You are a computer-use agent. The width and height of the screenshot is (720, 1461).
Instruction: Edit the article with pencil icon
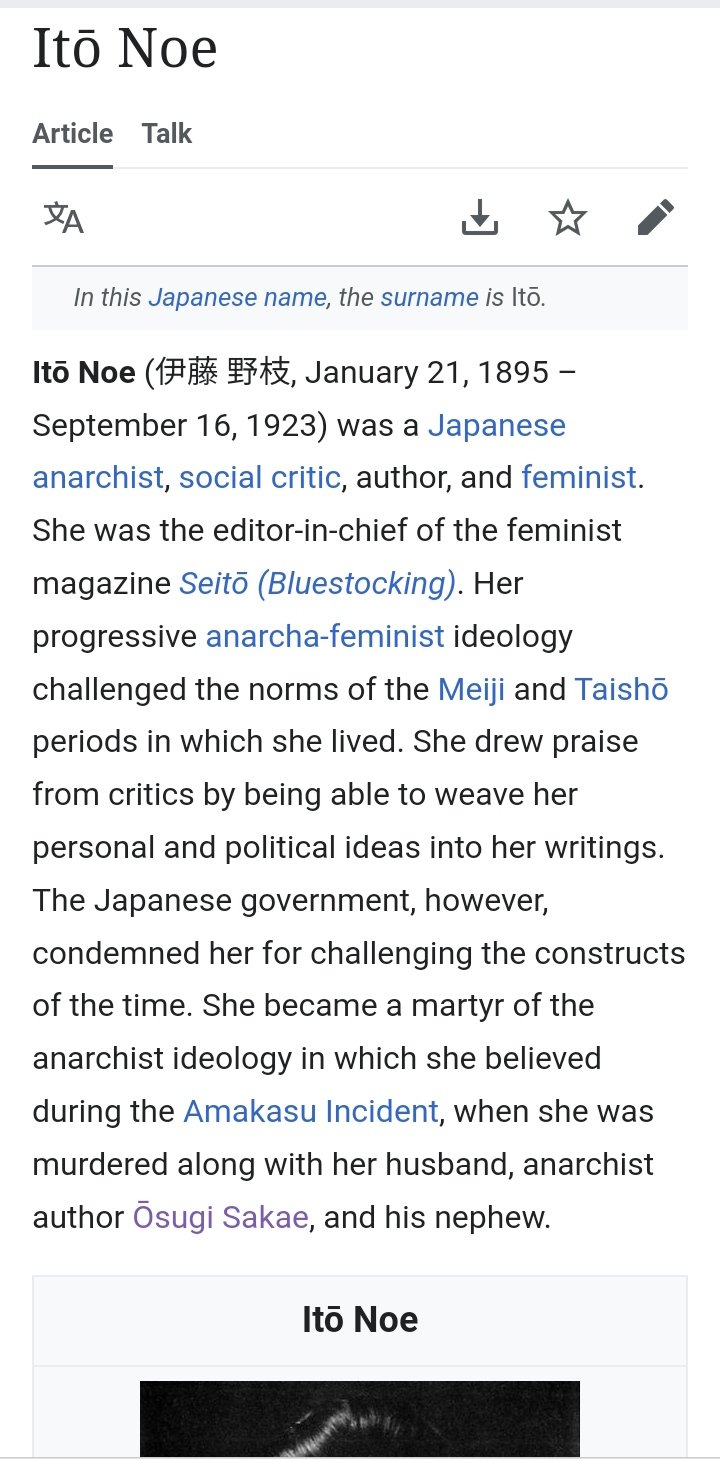click(656, 217)
